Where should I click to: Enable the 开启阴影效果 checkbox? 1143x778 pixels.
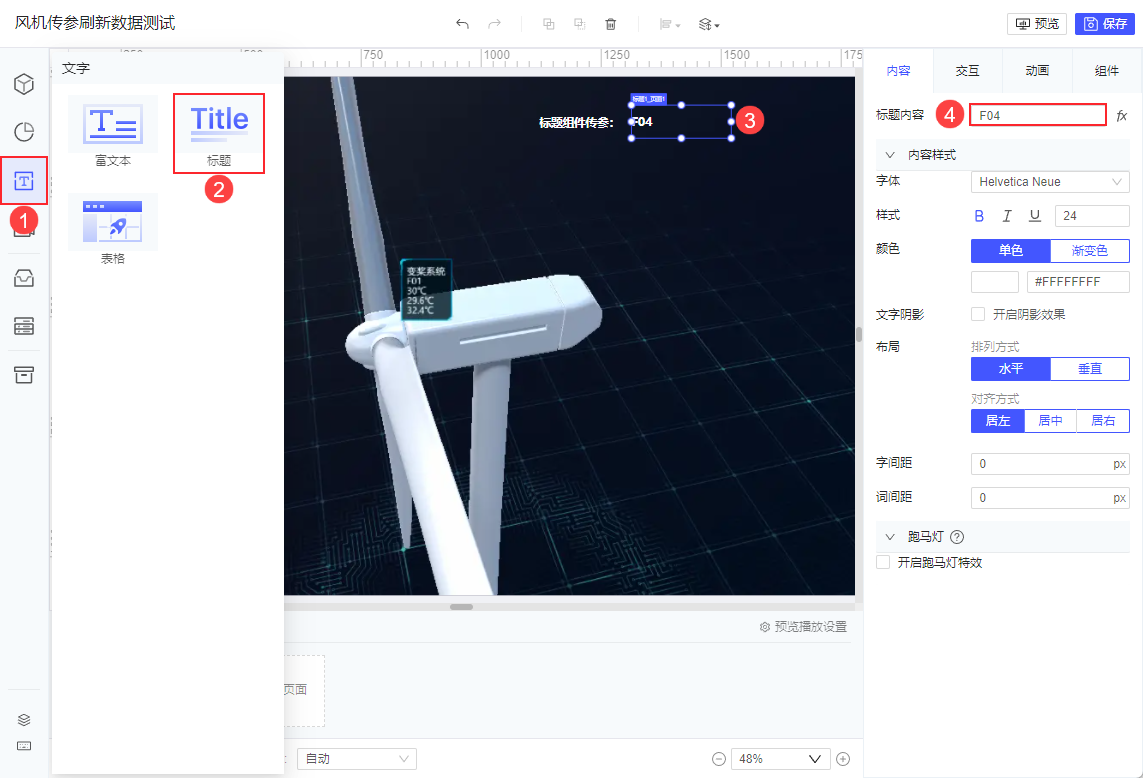point(979,314)
